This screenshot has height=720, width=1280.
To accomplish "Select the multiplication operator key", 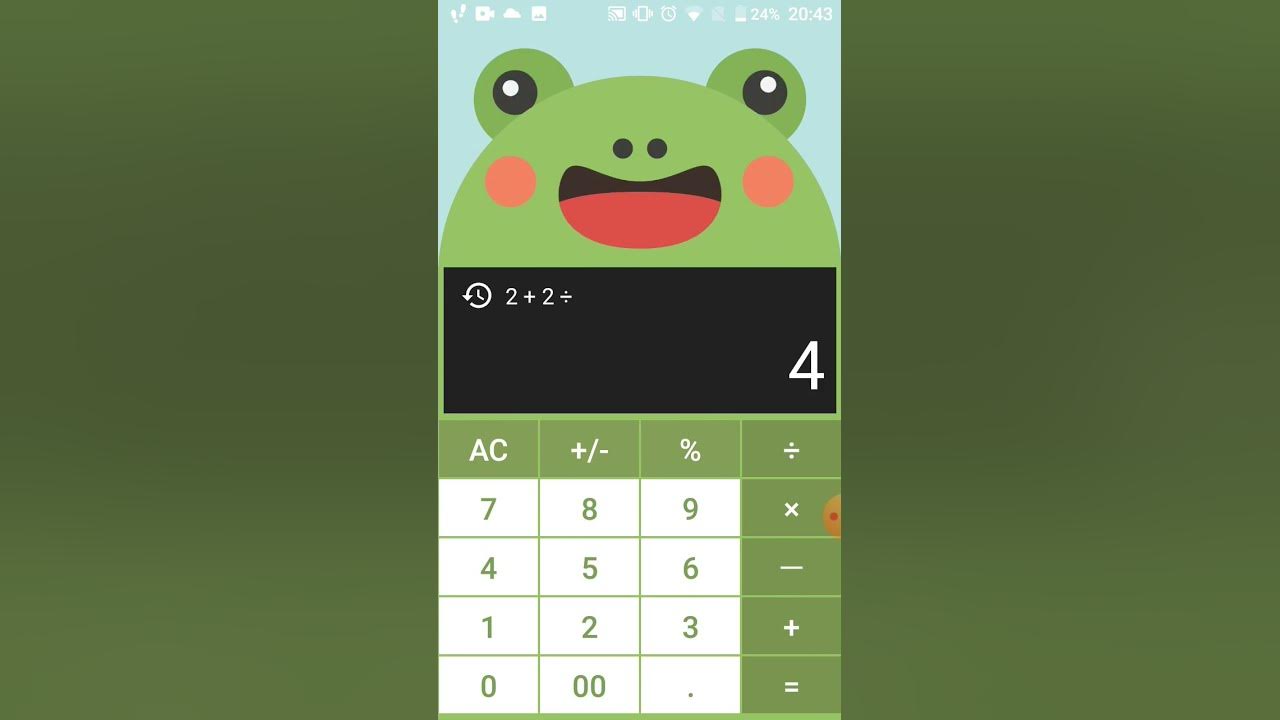I will coord(791,509).
